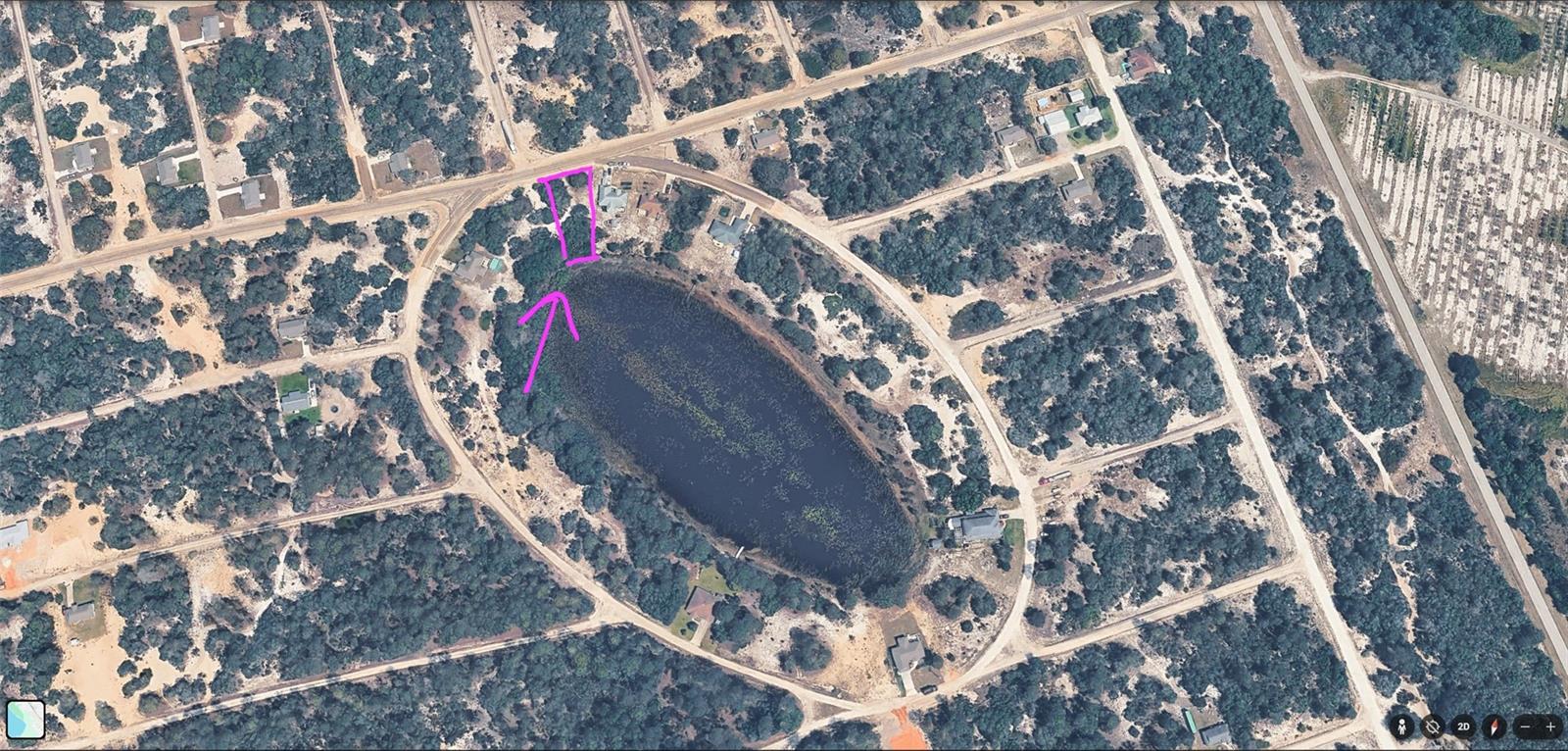Zoom in with the plus button

pyautogui.click(x=1550, y=726)
